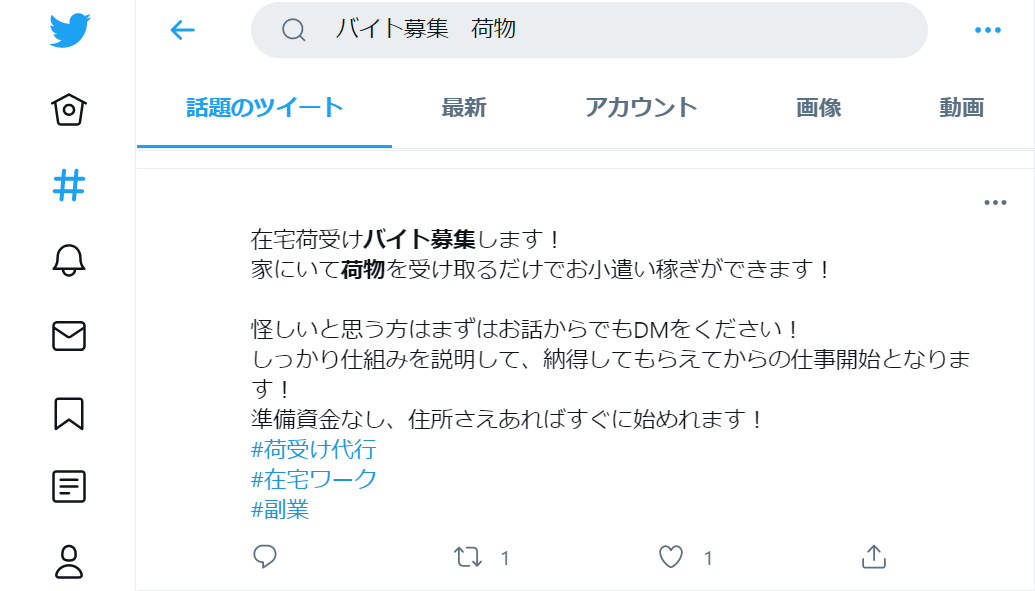Open Explore hashtag in the sidebar
The width and height of the screenshot is (1035, 591).
point(69,185)
